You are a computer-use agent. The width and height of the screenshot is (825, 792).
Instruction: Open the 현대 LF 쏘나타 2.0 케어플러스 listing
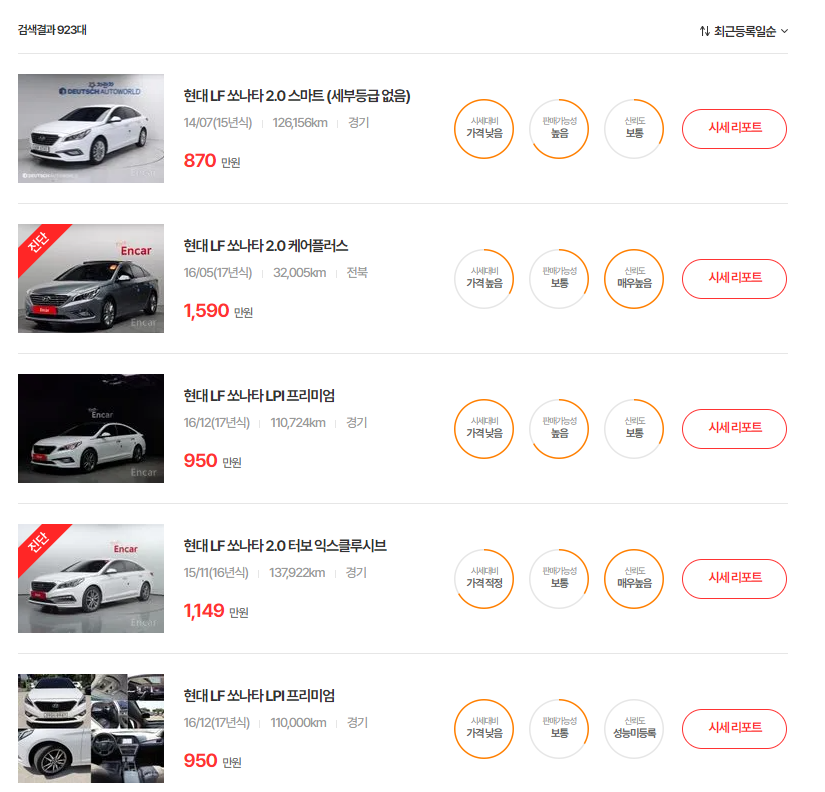click(x=266, y=246)
